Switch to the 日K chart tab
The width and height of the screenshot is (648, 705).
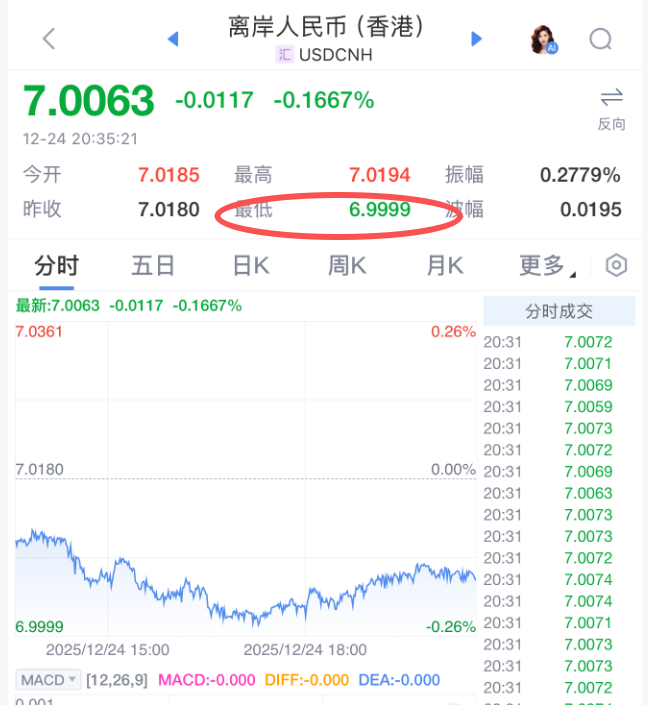coord(251,266)
